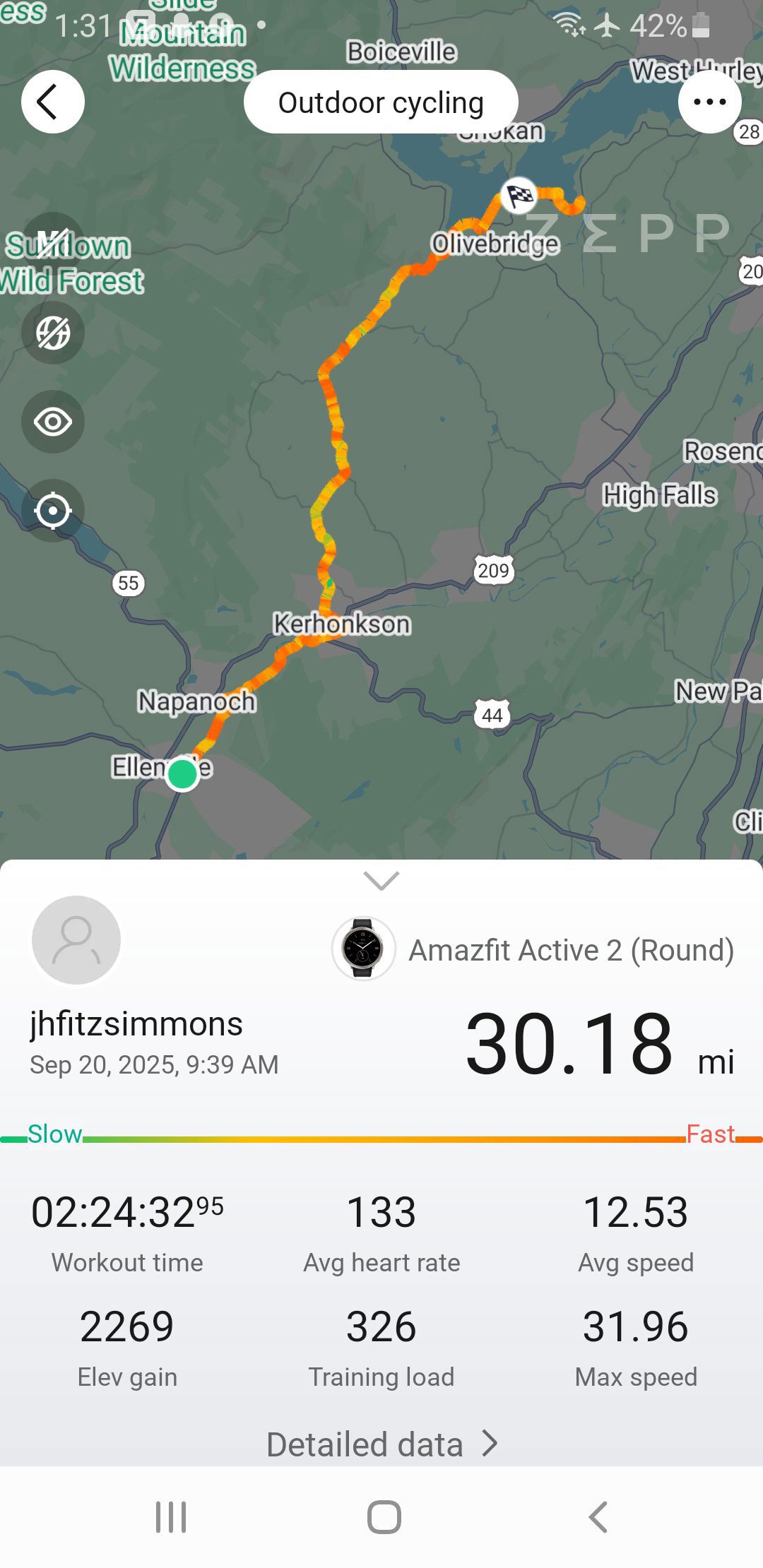
Task: Open the recent apps view
Action: coord(170,1516)
